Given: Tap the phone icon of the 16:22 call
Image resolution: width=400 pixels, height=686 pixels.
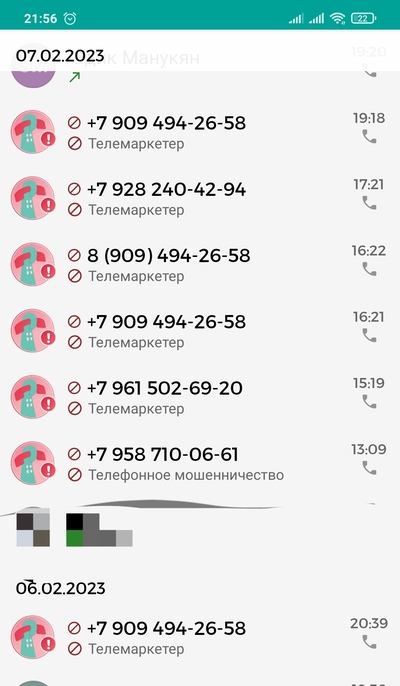Looking at the screenshot, I should [x=369, y=269].
